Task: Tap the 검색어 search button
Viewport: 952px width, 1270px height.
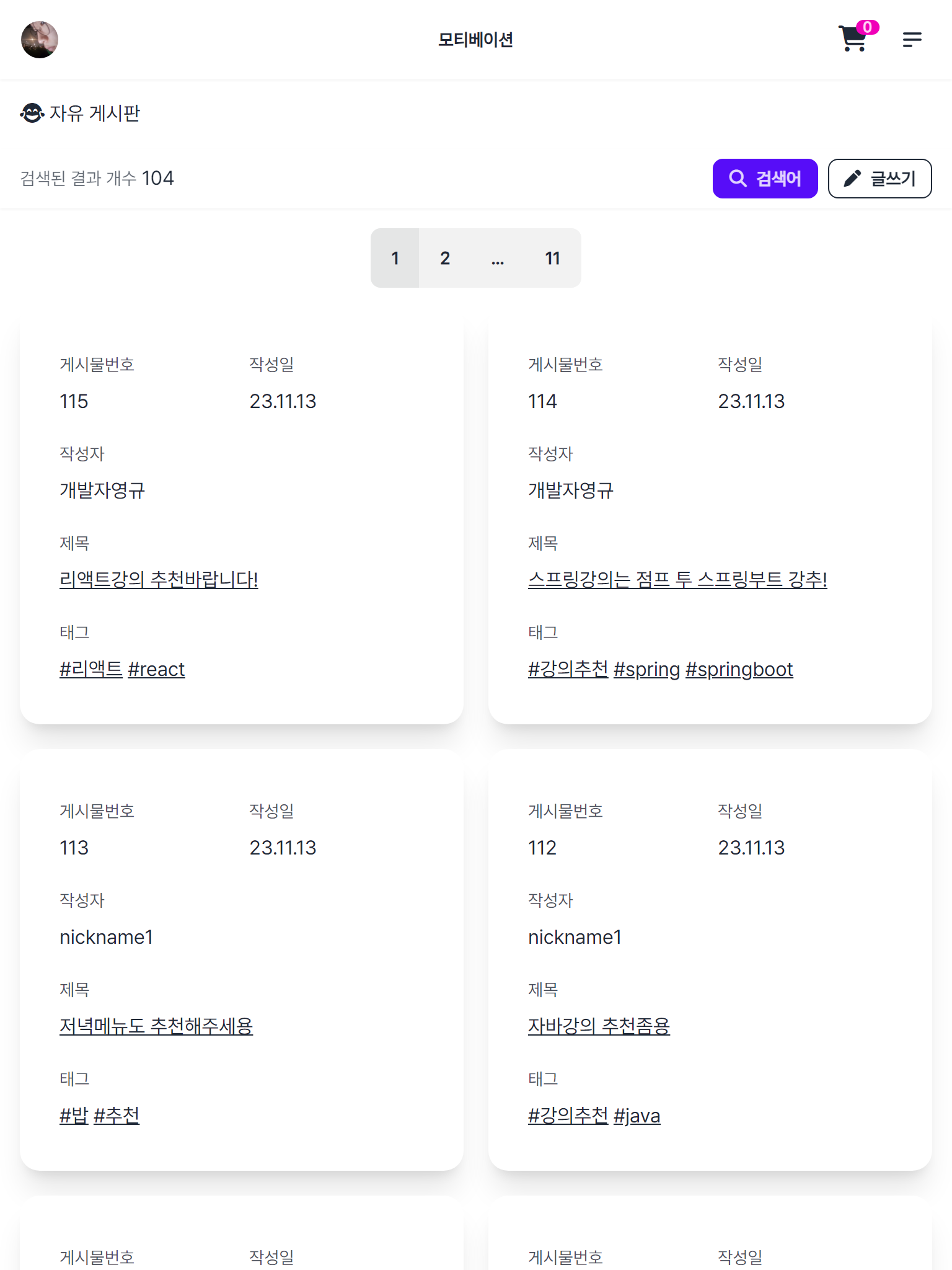Action: 765,179
